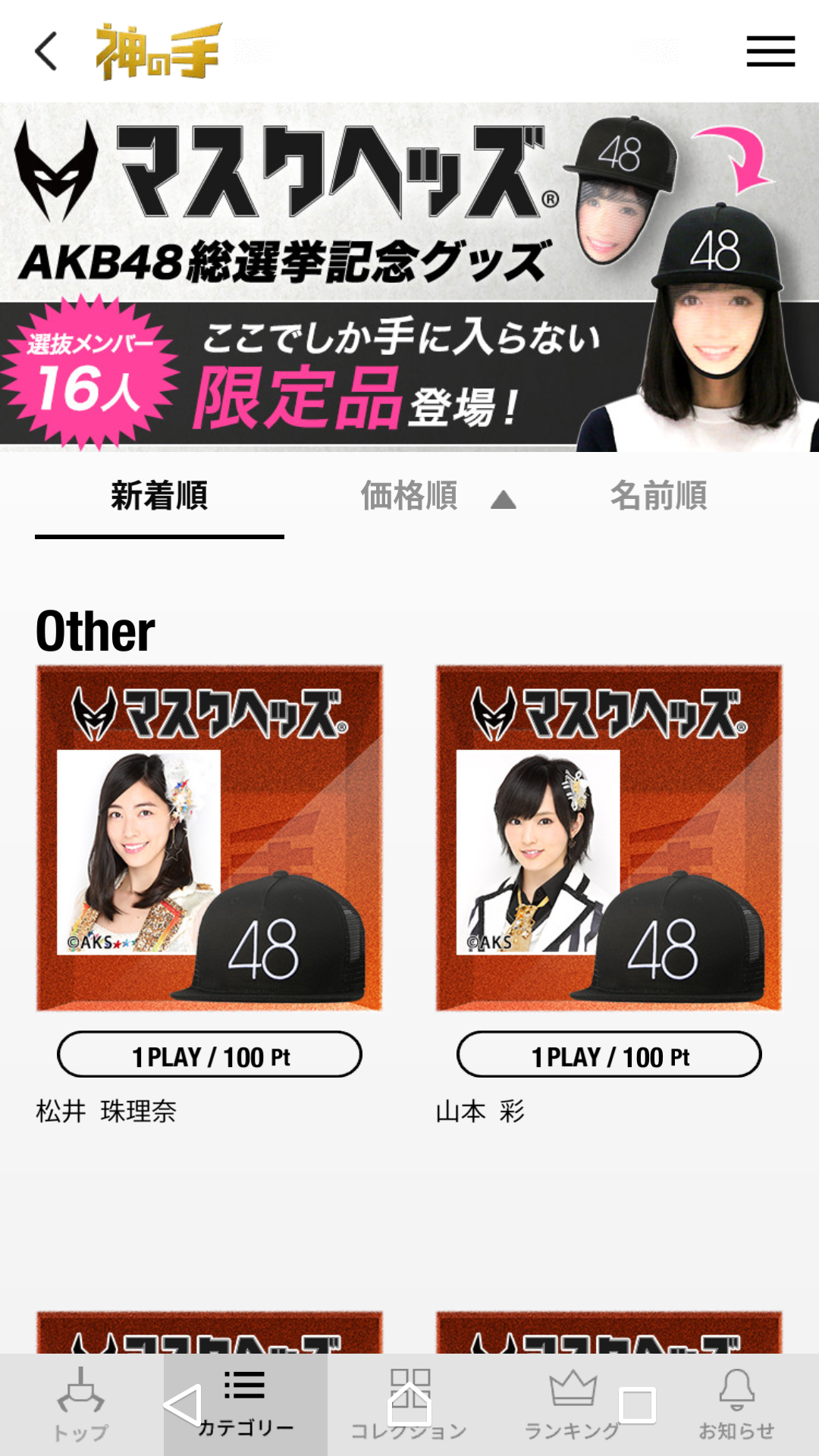Open the ランキング tab
This screenshot has height=1456, width=819.
tap(573, 1404)
